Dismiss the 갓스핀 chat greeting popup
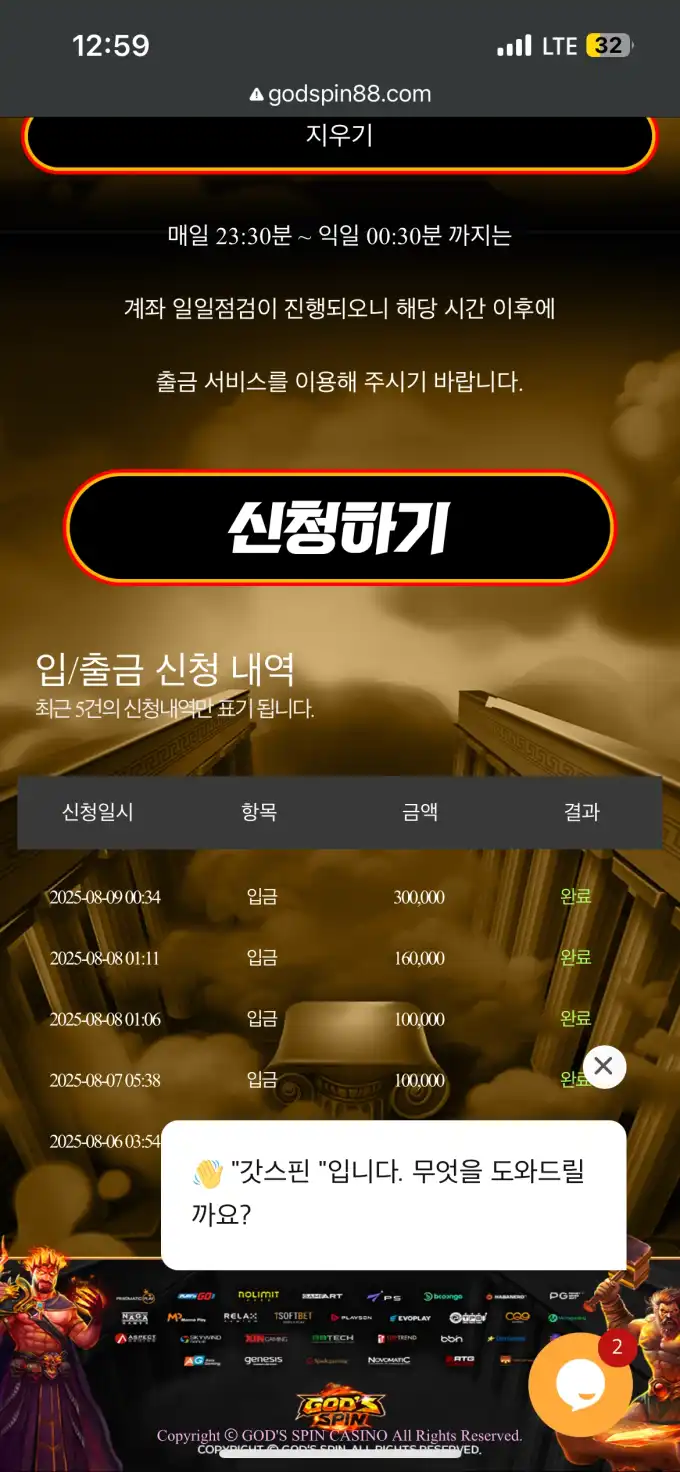This screenshot has height=1472, width=680. (x=603, y=1067)
